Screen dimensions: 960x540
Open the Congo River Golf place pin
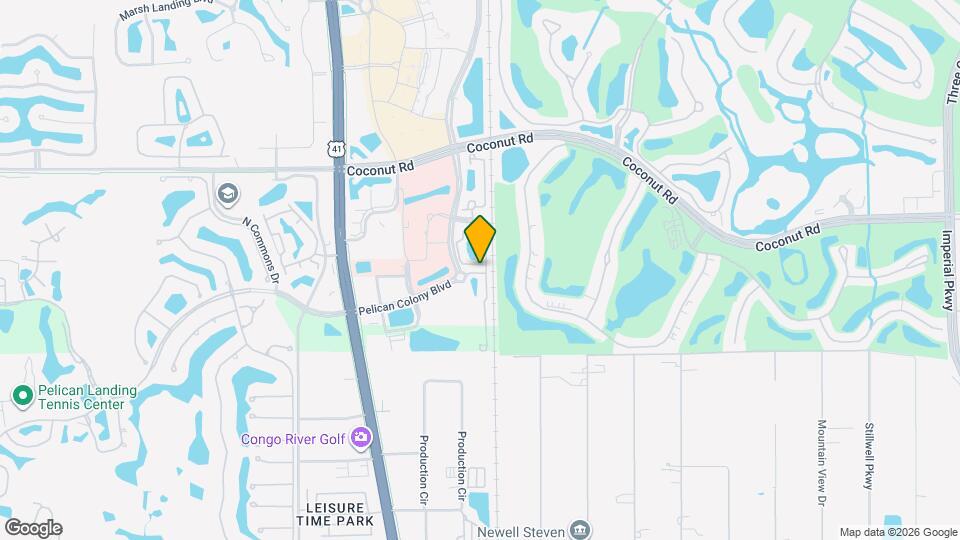pos(361,437)
